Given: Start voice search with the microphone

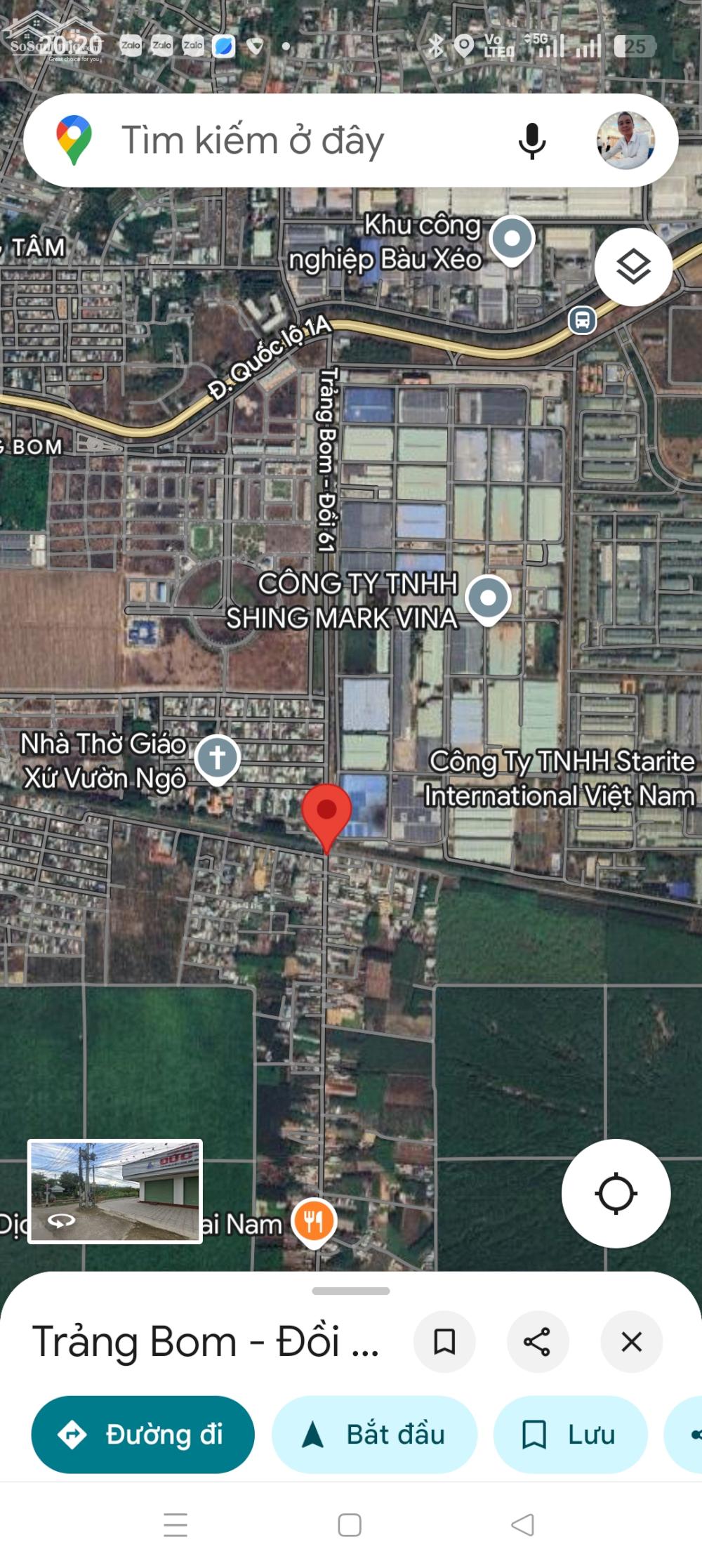Looking at the screenshot, I should click(x=532, y=140).
